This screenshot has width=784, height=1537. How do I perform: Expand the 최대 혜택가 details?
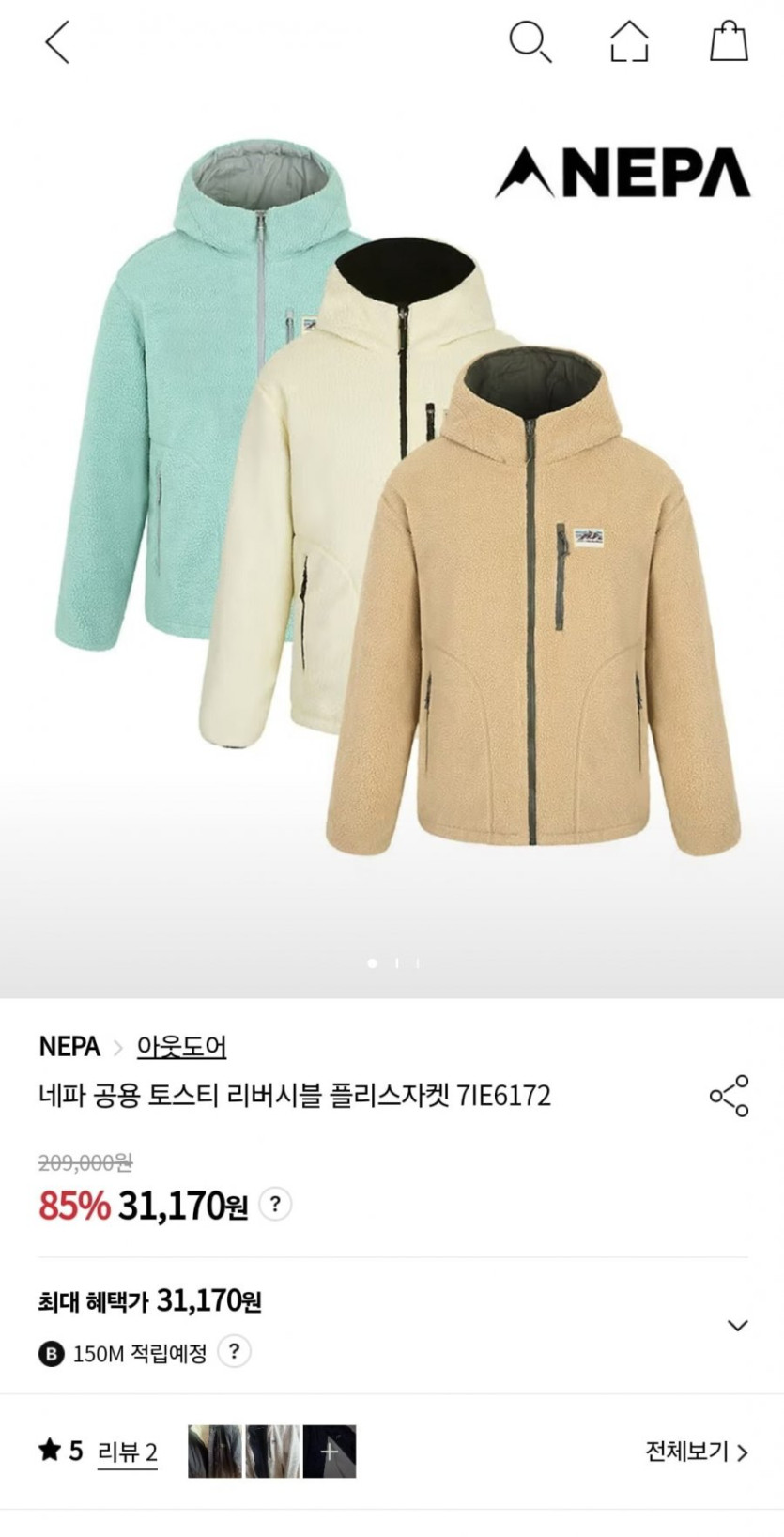pos(738,1325)
